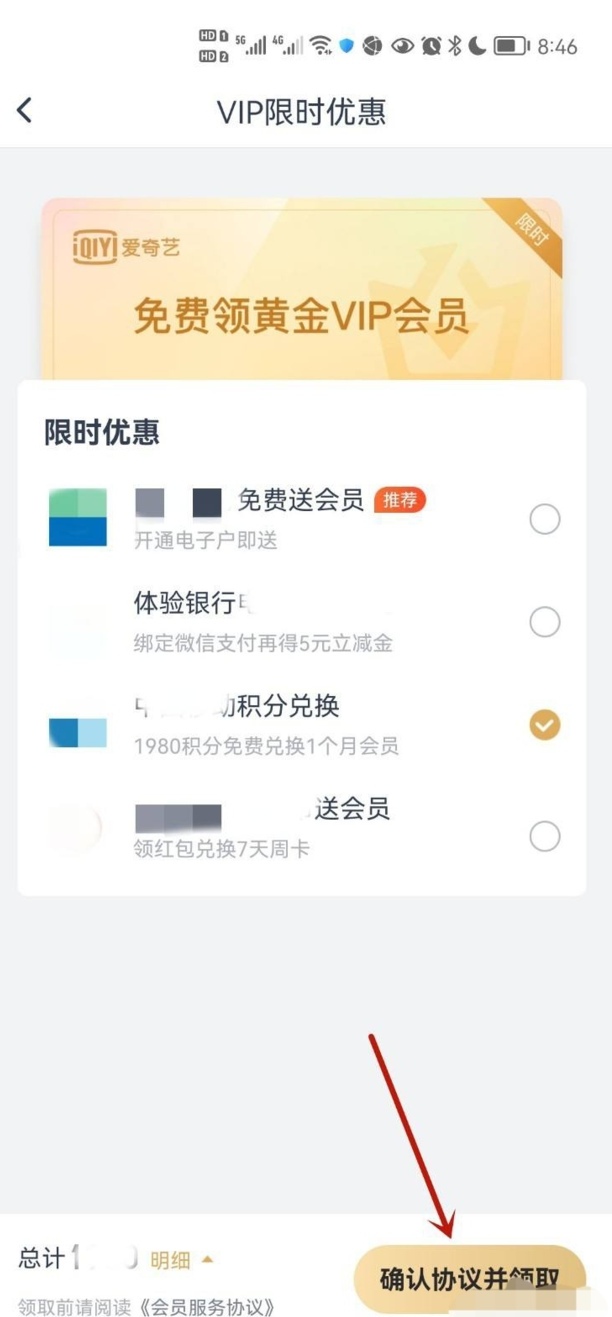Open the 免费领黄金VIP会员 banner
Screen dimensions: 612x1317
(x=301, y=290)
